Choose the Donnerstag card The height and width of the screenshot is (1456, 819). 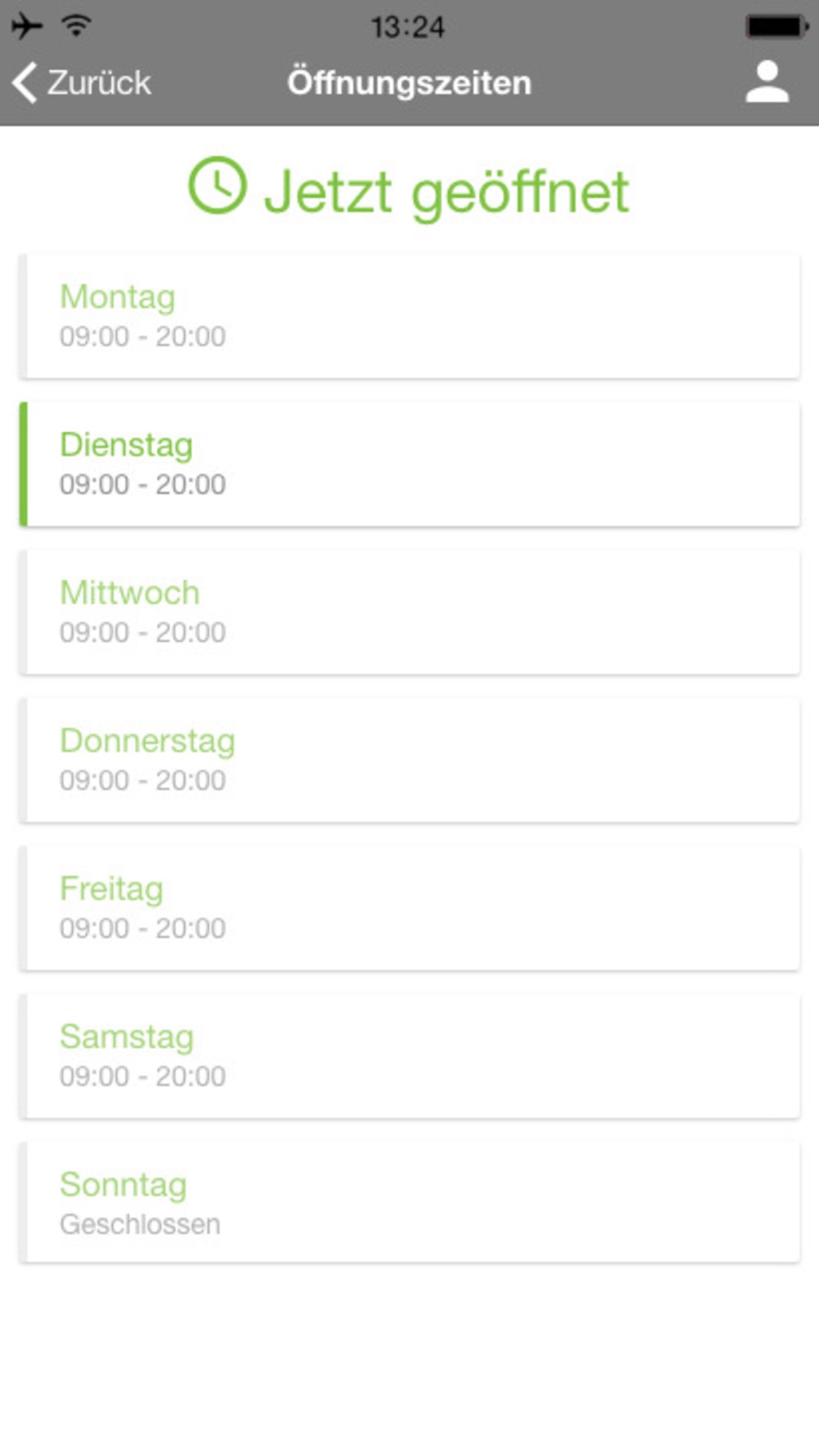pyautogui.click(x=409, y=760)
